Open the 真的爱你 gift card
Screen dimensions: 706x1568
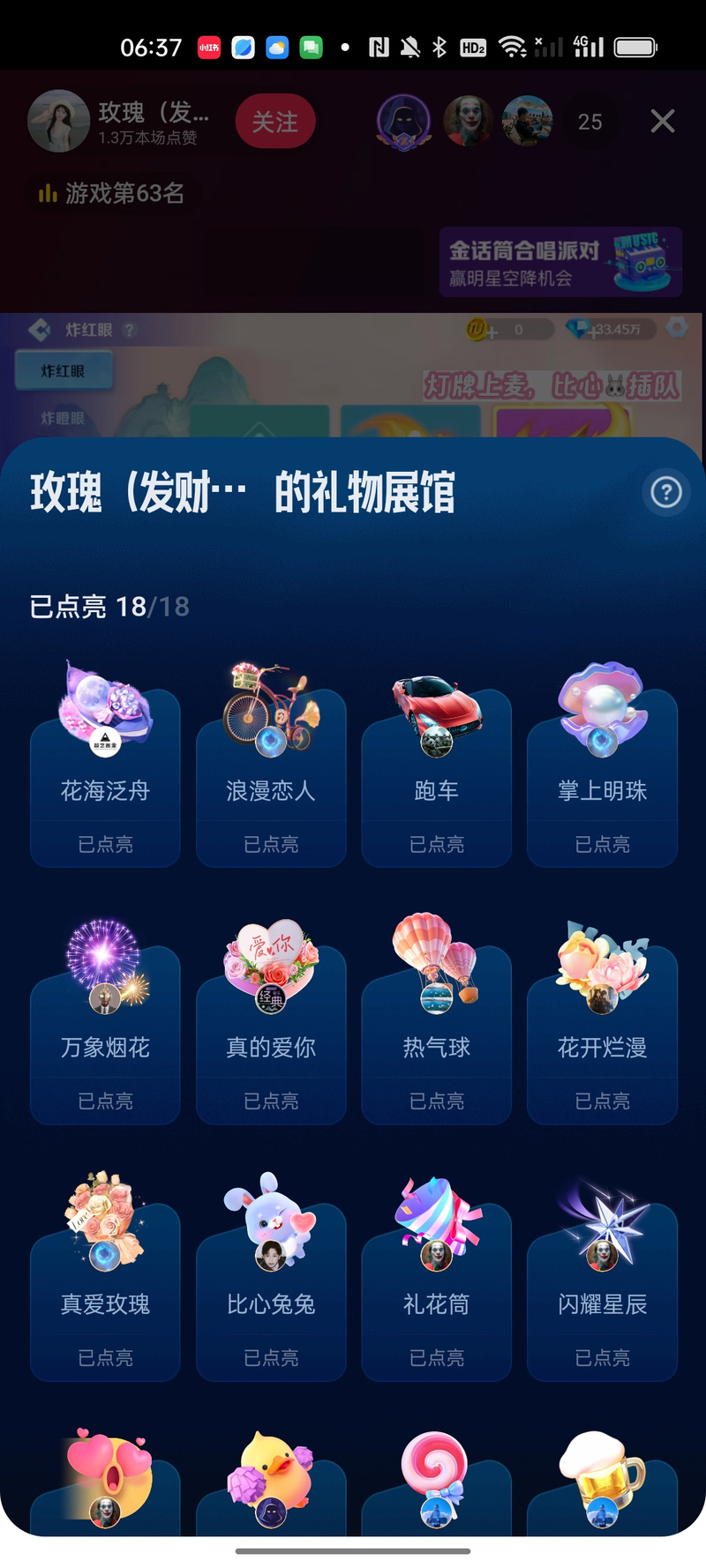(271, 1032)
